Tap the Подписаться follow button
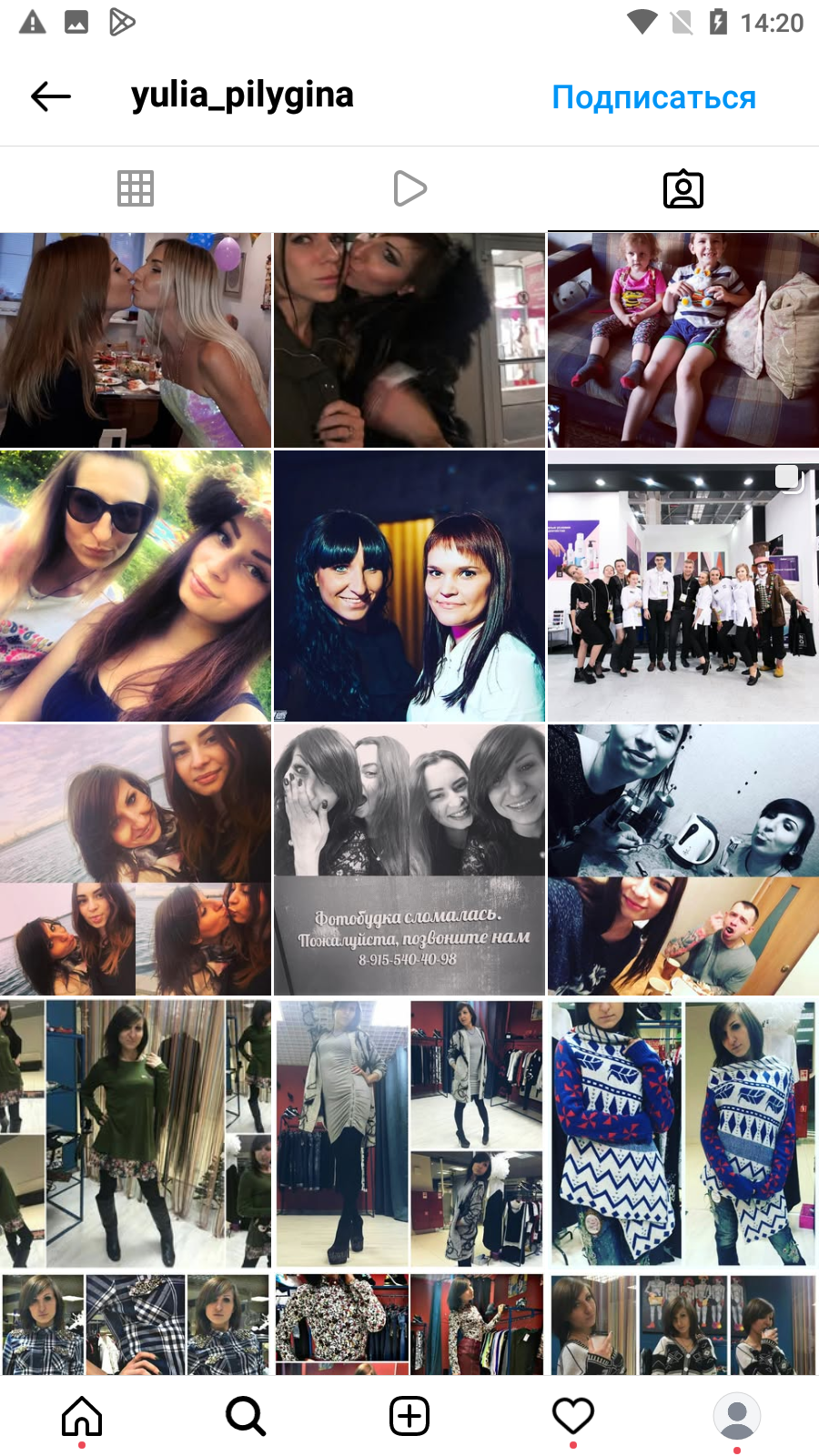 653,97
